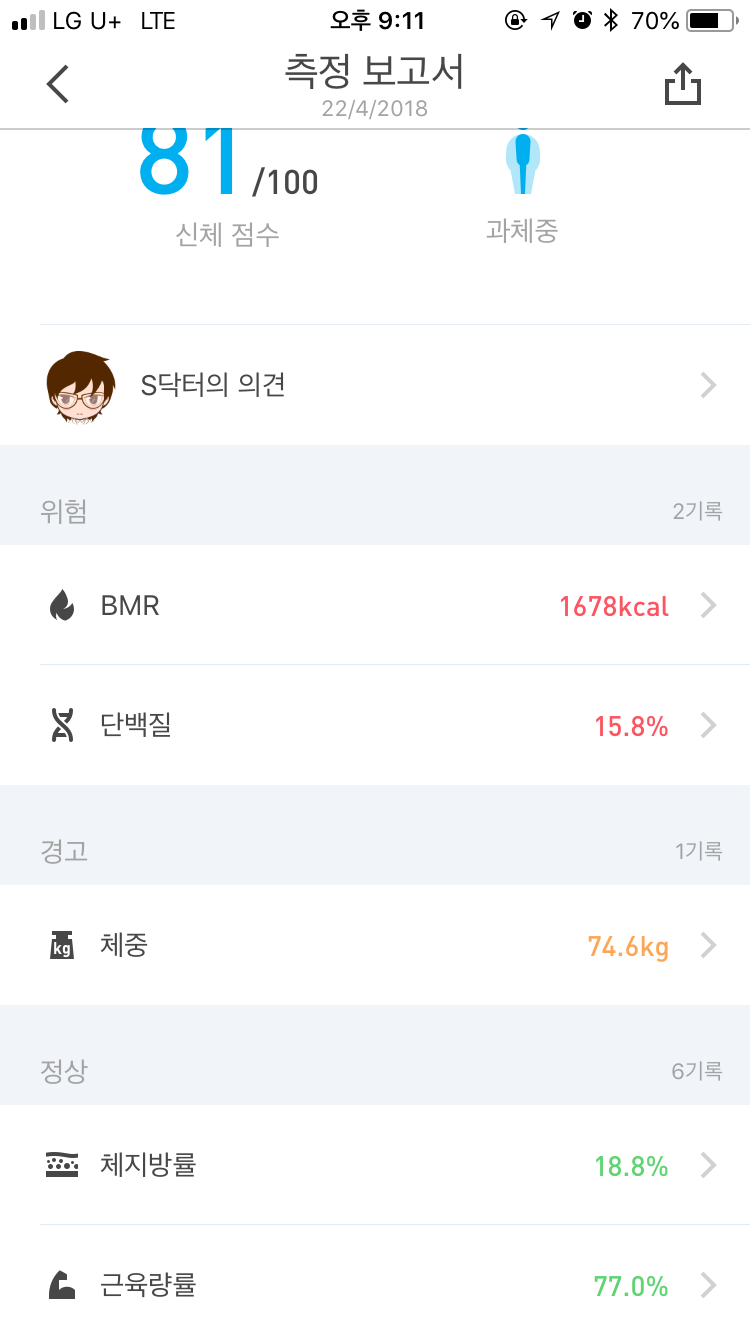The height and width of the screenshot is (1334, 750).
Task: Share the measurement report
Action: tap(683, 85)
